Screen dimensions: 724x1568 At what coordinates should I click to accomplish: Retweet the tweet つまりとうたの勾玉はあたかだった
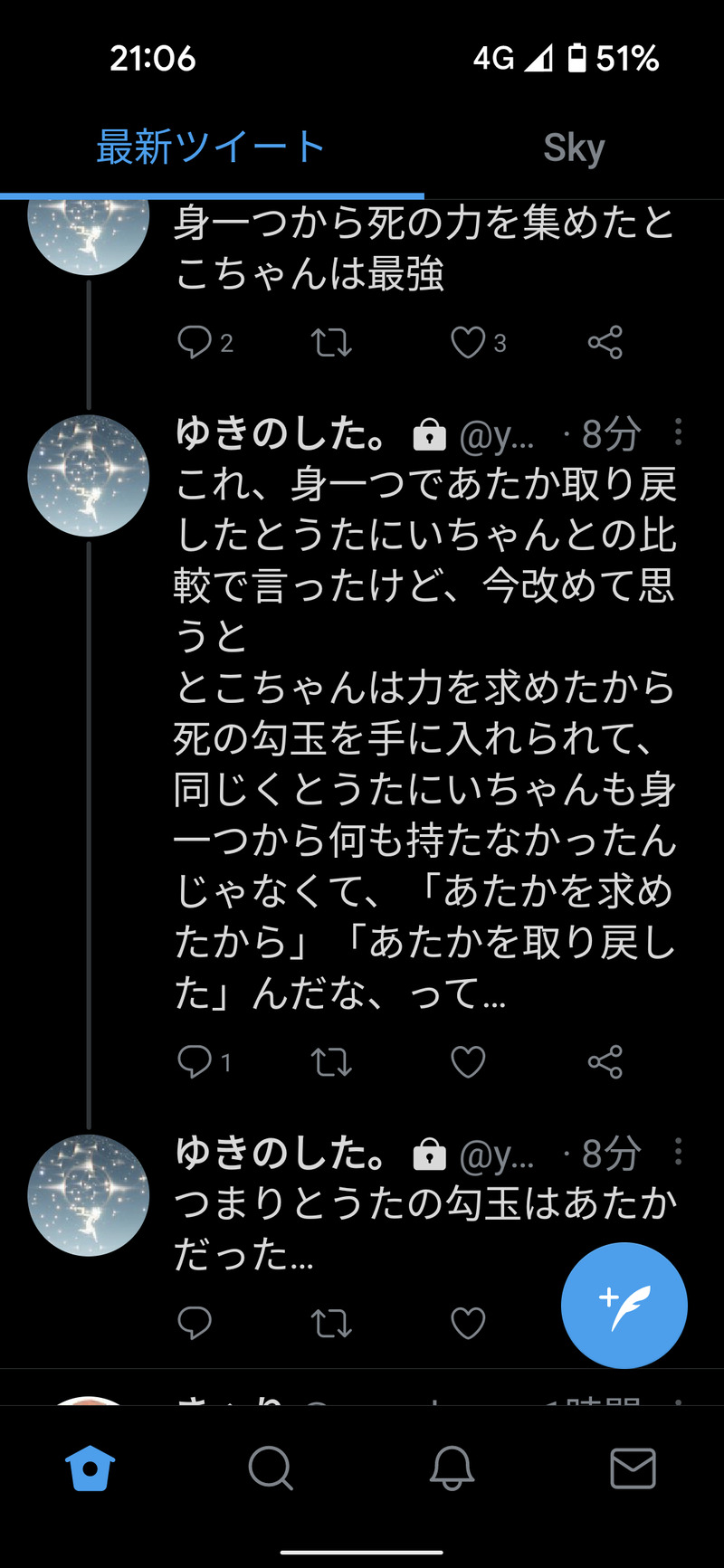pyautogui.click(x=331, y=1323)
